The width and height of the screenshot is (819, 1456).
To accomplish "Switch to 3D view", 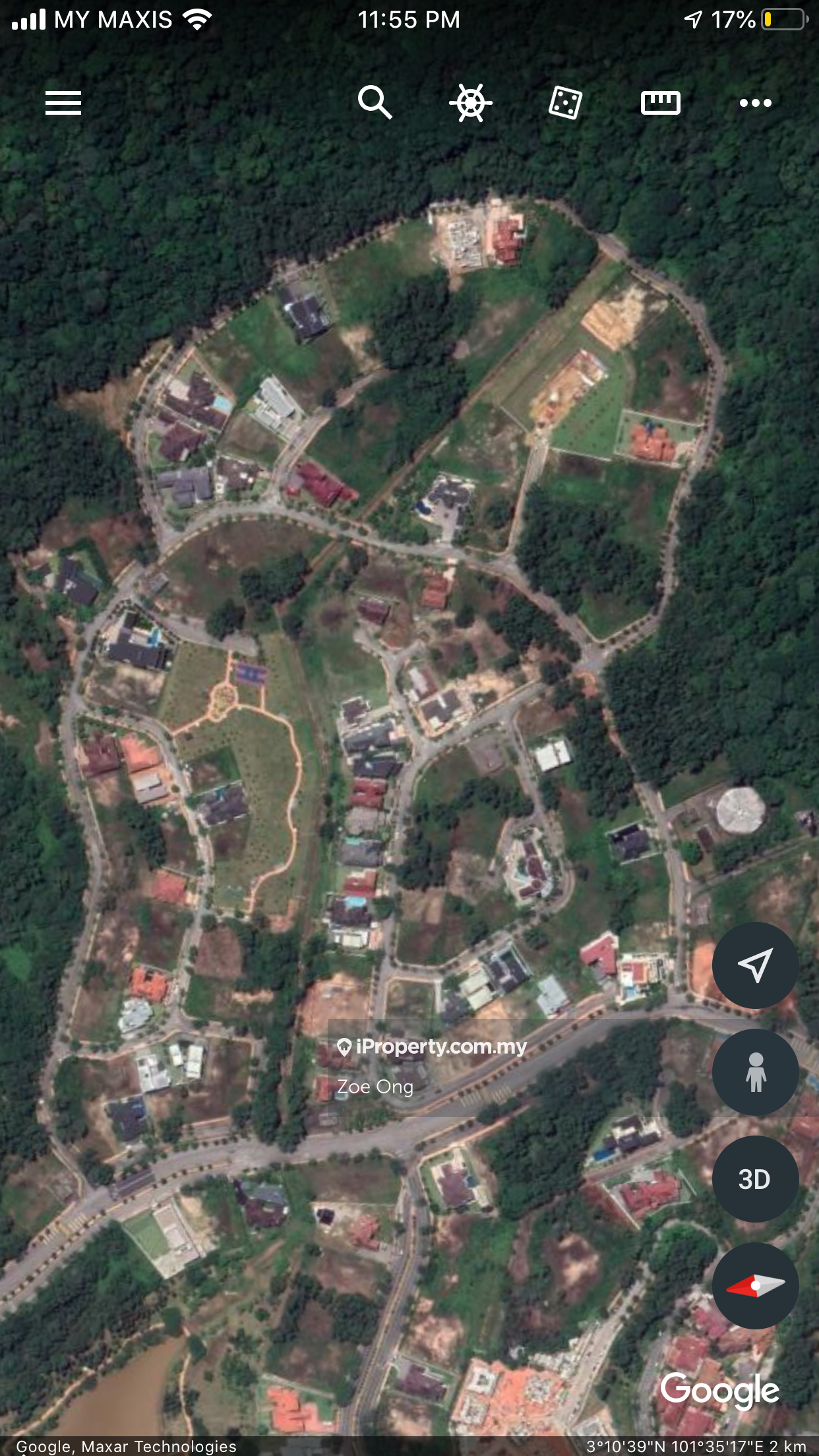I will pos(755,1179).
